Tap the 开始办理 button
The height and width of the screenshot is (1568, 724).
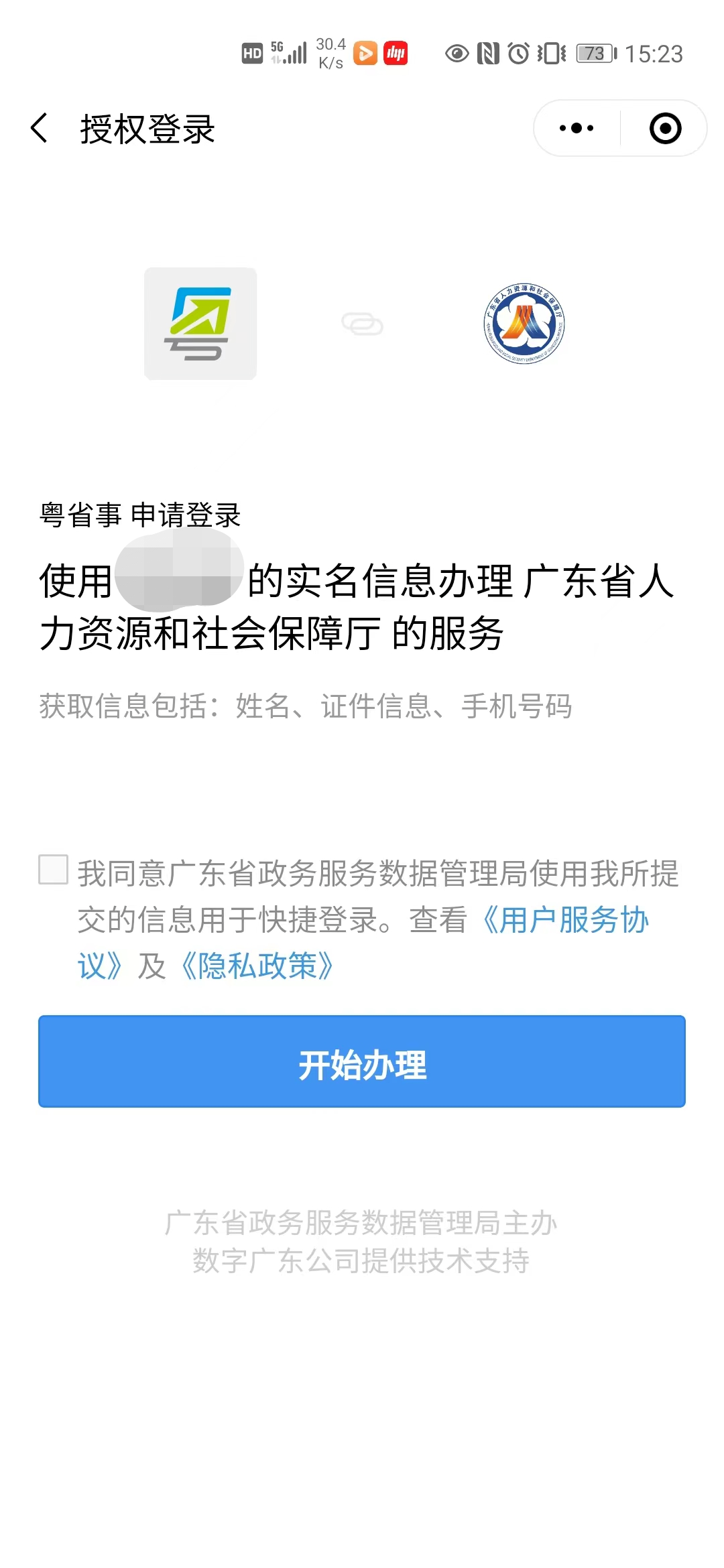click(362, 1061)
